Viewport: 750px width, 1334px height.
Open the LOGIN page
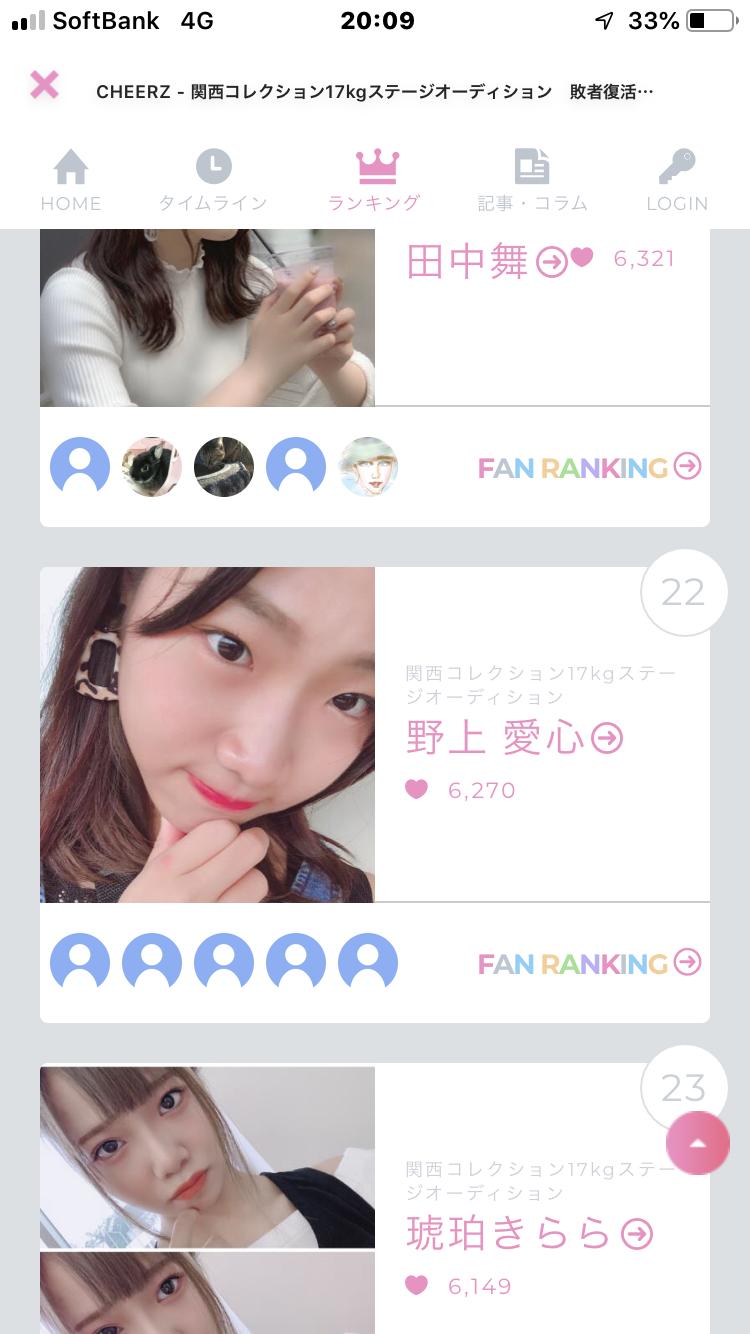pyautogui.click(x=677, y=180)
